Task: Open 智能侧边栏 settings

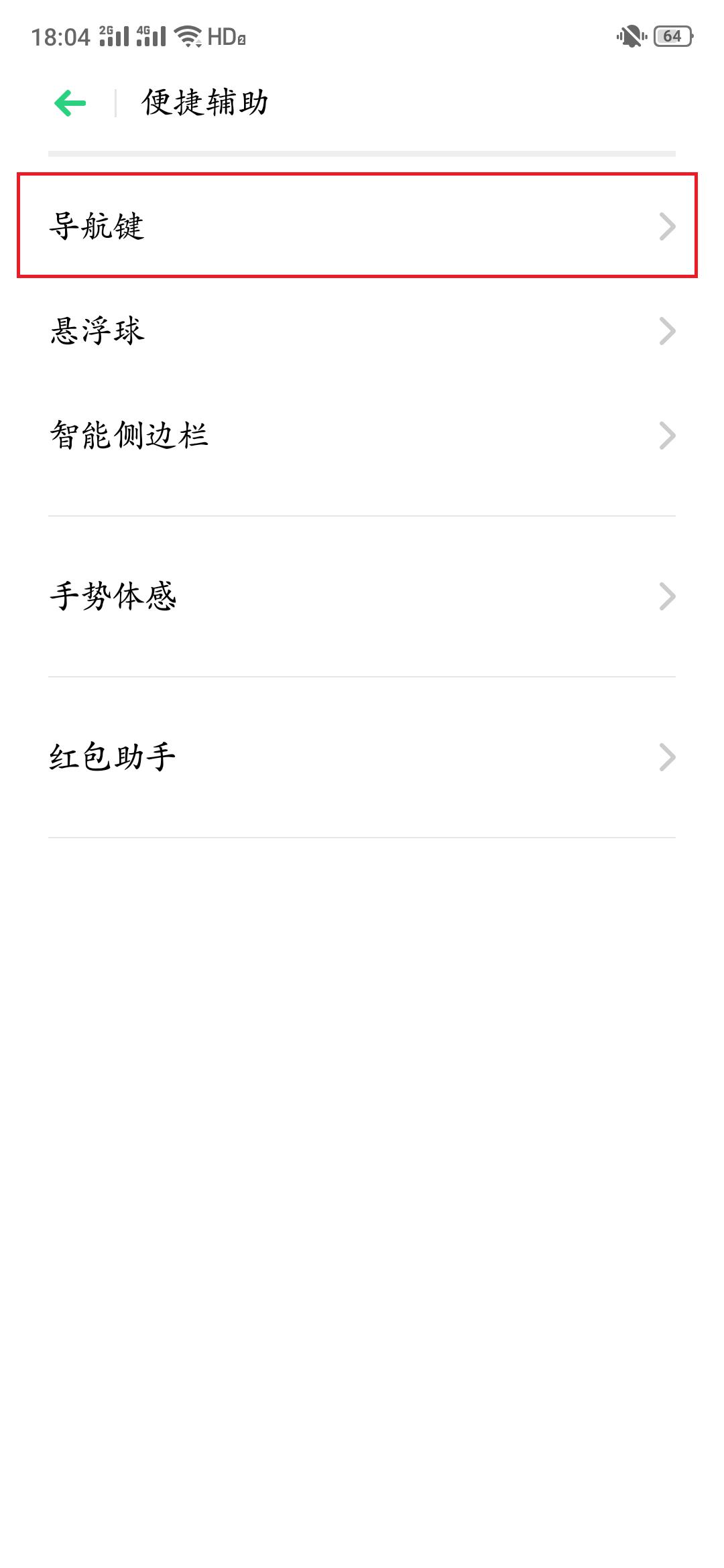Action: click(362, 435)
